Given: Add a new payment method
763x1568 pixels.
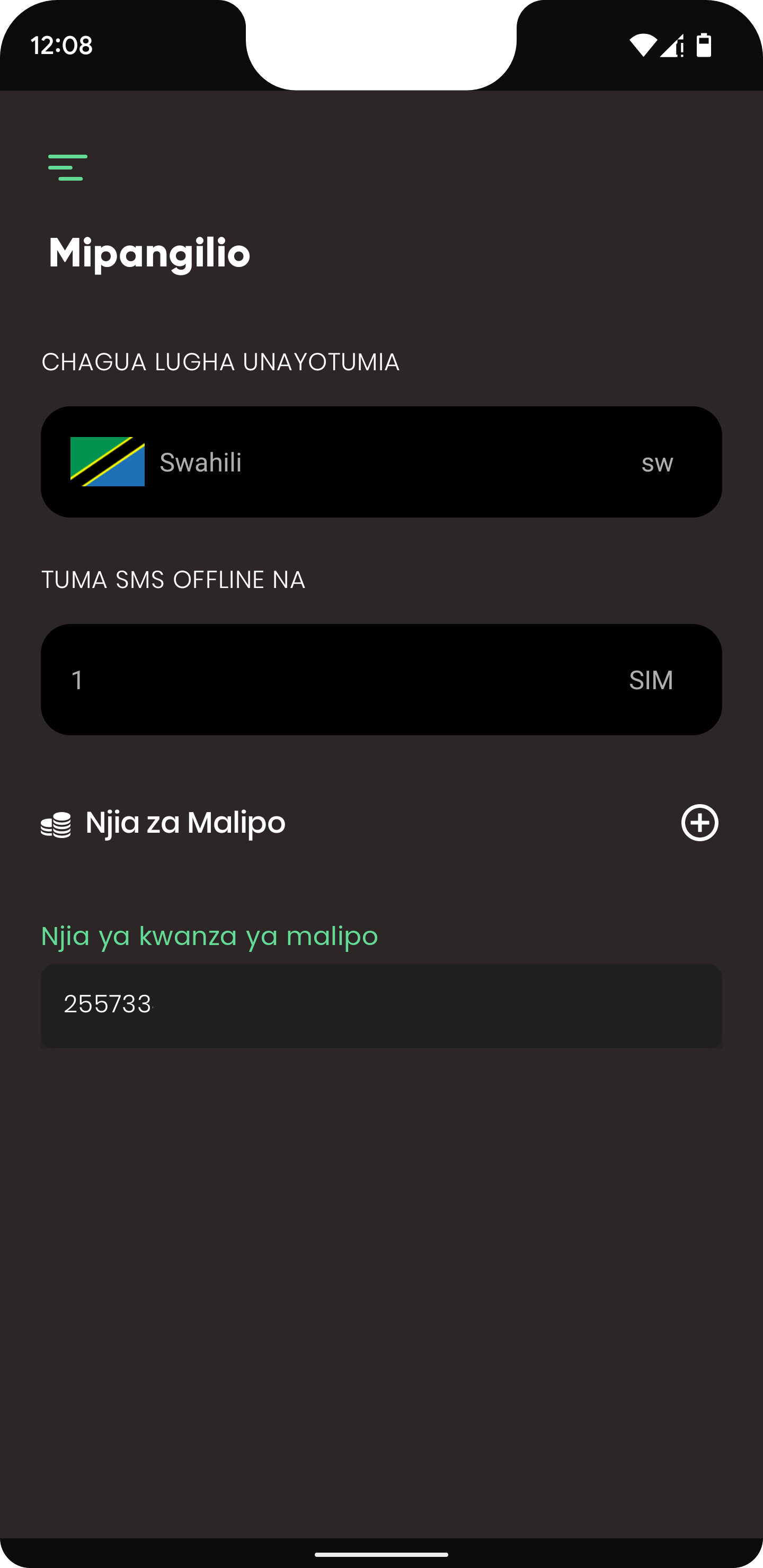Looking at the screenshot, I should pos(699,822).
